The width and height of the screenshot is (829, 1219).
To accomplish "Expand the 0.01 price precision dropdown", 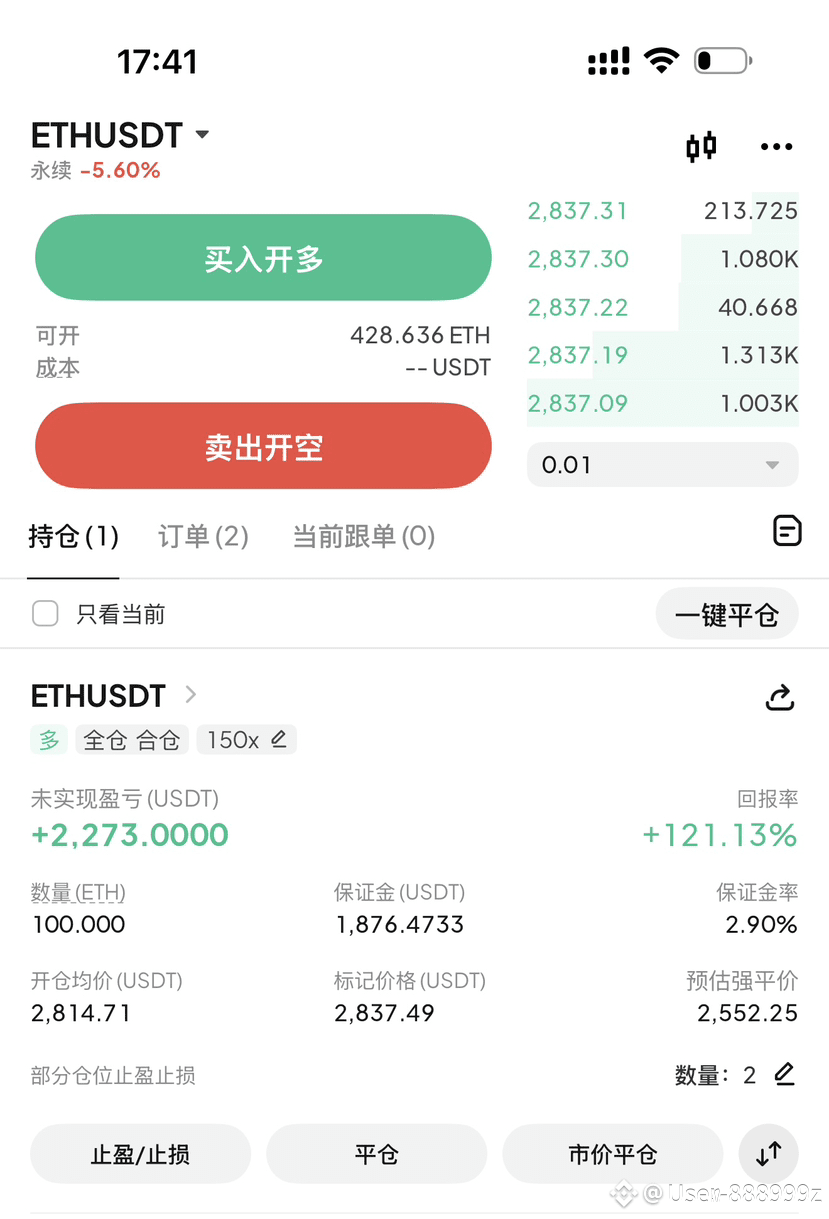I will coord(662,465).
